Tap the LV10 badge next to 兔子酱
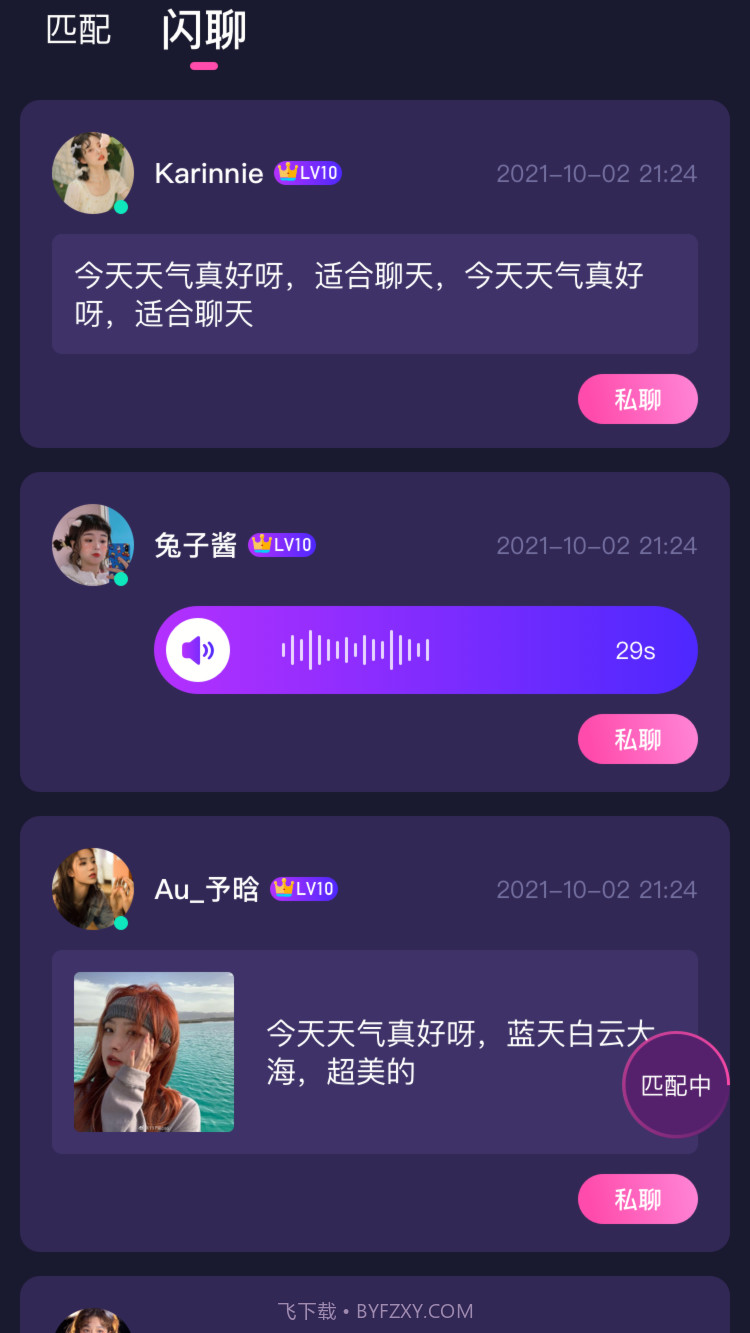Screen dimensions: 750x1333 pyautogui.click(x=281, y=545)
